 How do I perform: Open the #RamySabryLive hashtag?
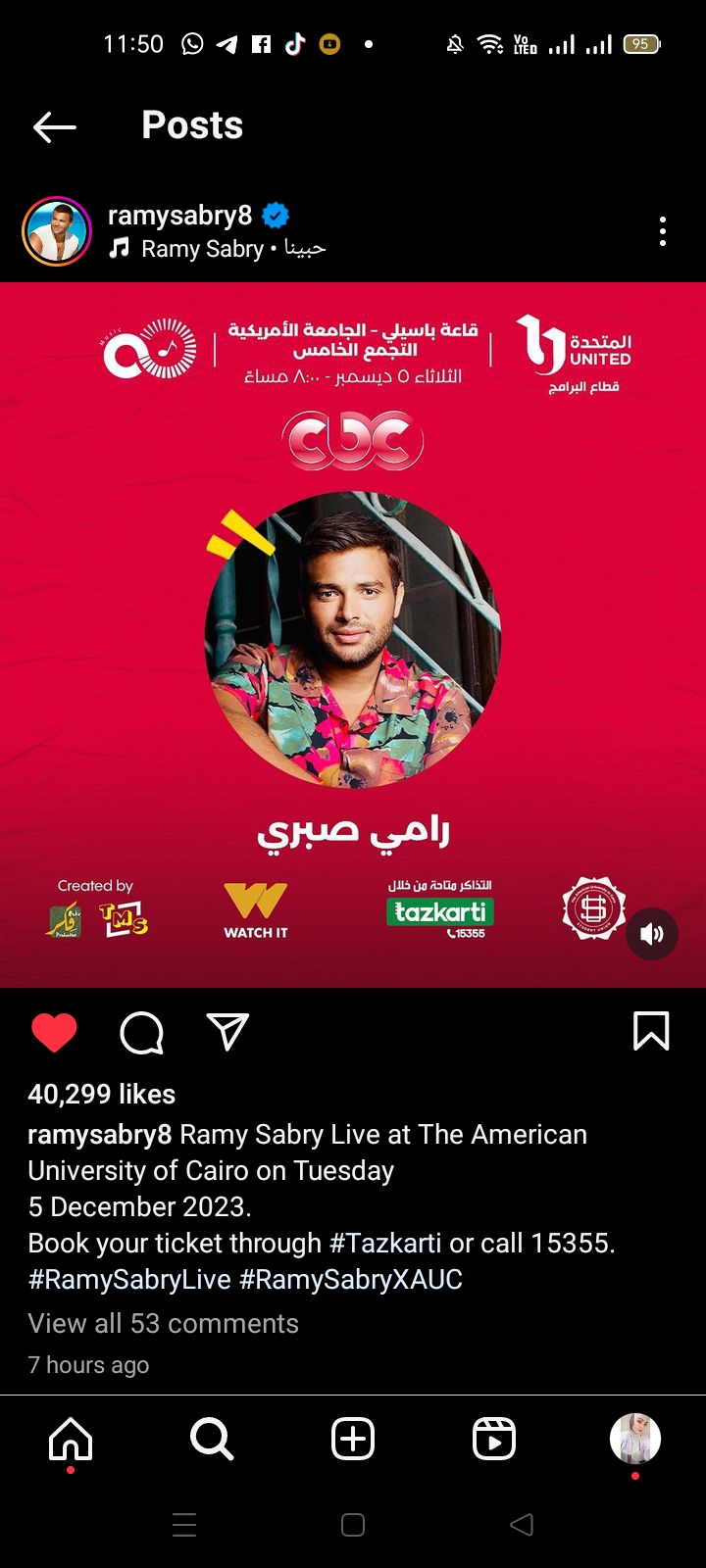point(129,1279)
